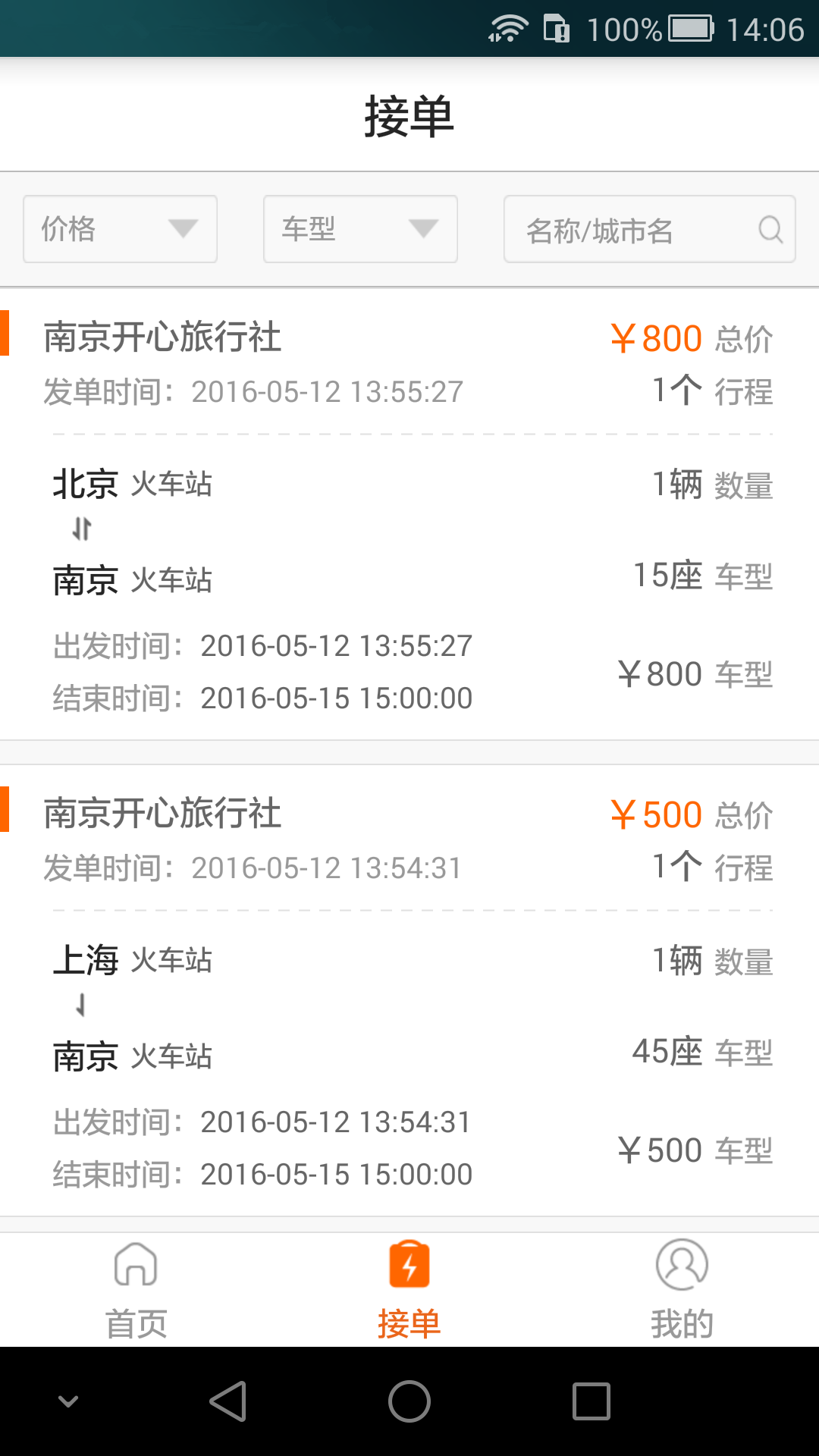Viewport: 819px width, 1456px height.
Task: Expand the 车型 vehicle type dropdown
Action: point(360,229)
